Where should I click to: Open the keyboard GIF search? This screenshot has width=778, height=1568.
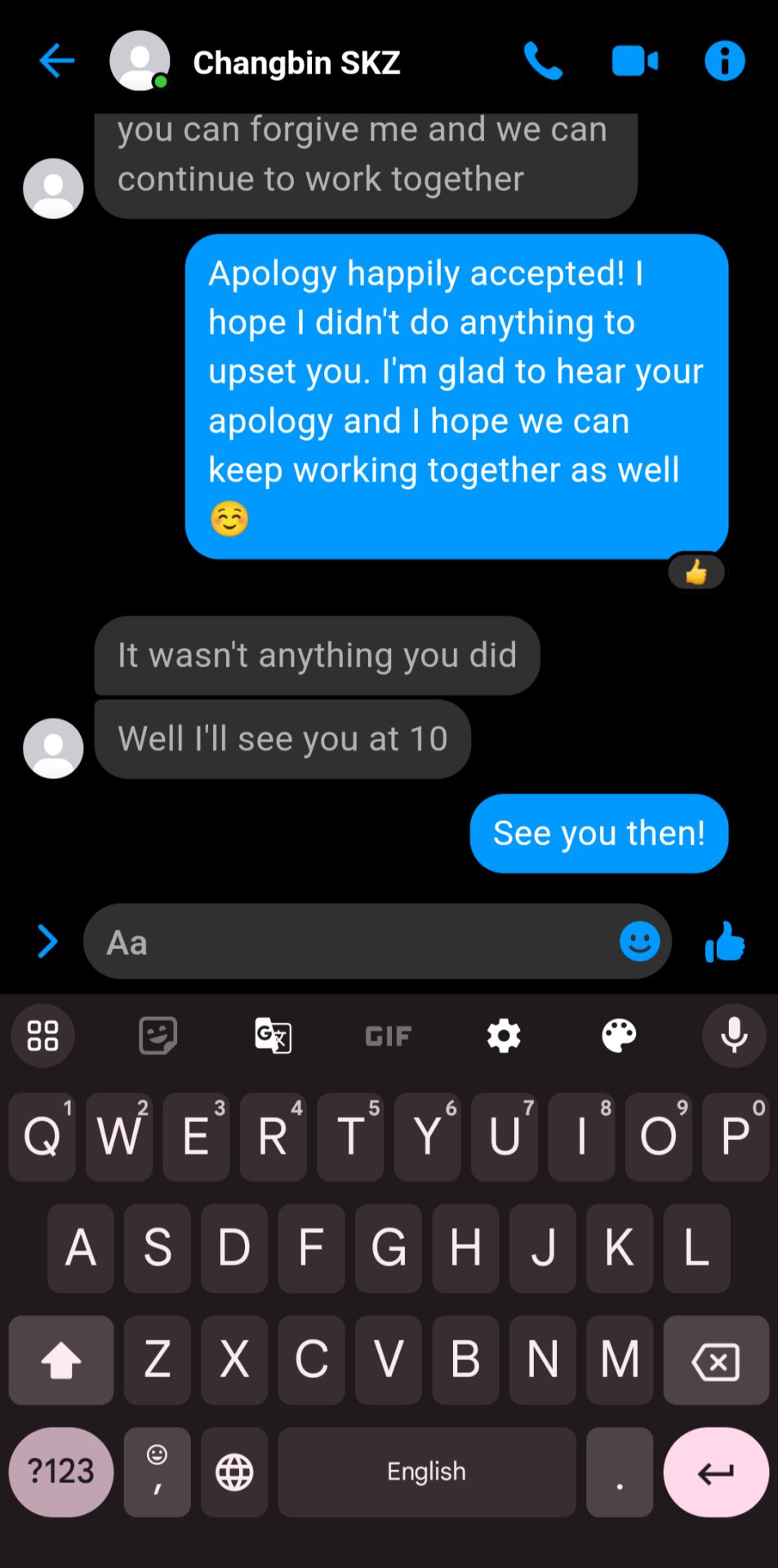pos(389,1036)
